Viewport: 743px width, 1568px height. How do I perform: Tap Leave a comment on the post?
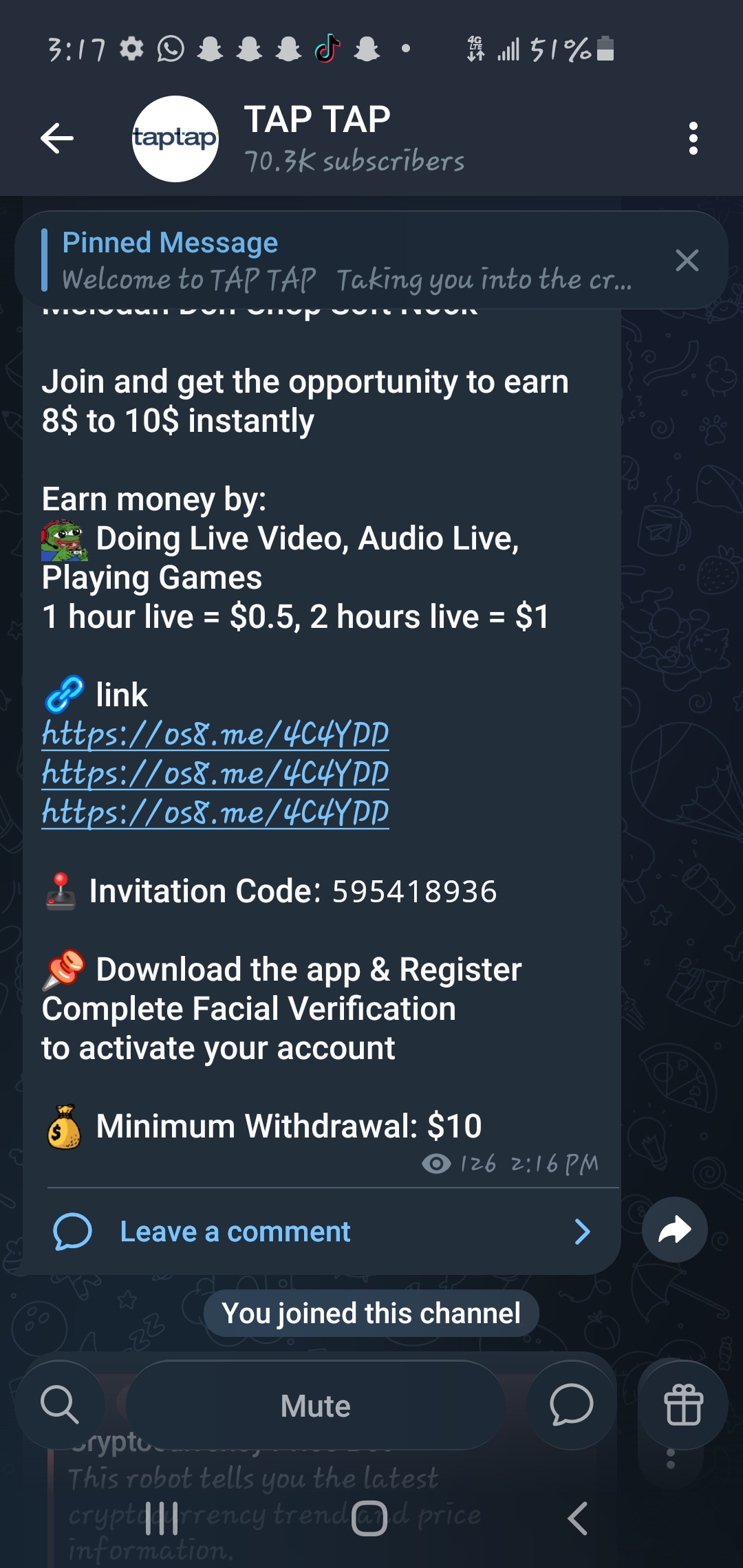(x=235, y=1232)
